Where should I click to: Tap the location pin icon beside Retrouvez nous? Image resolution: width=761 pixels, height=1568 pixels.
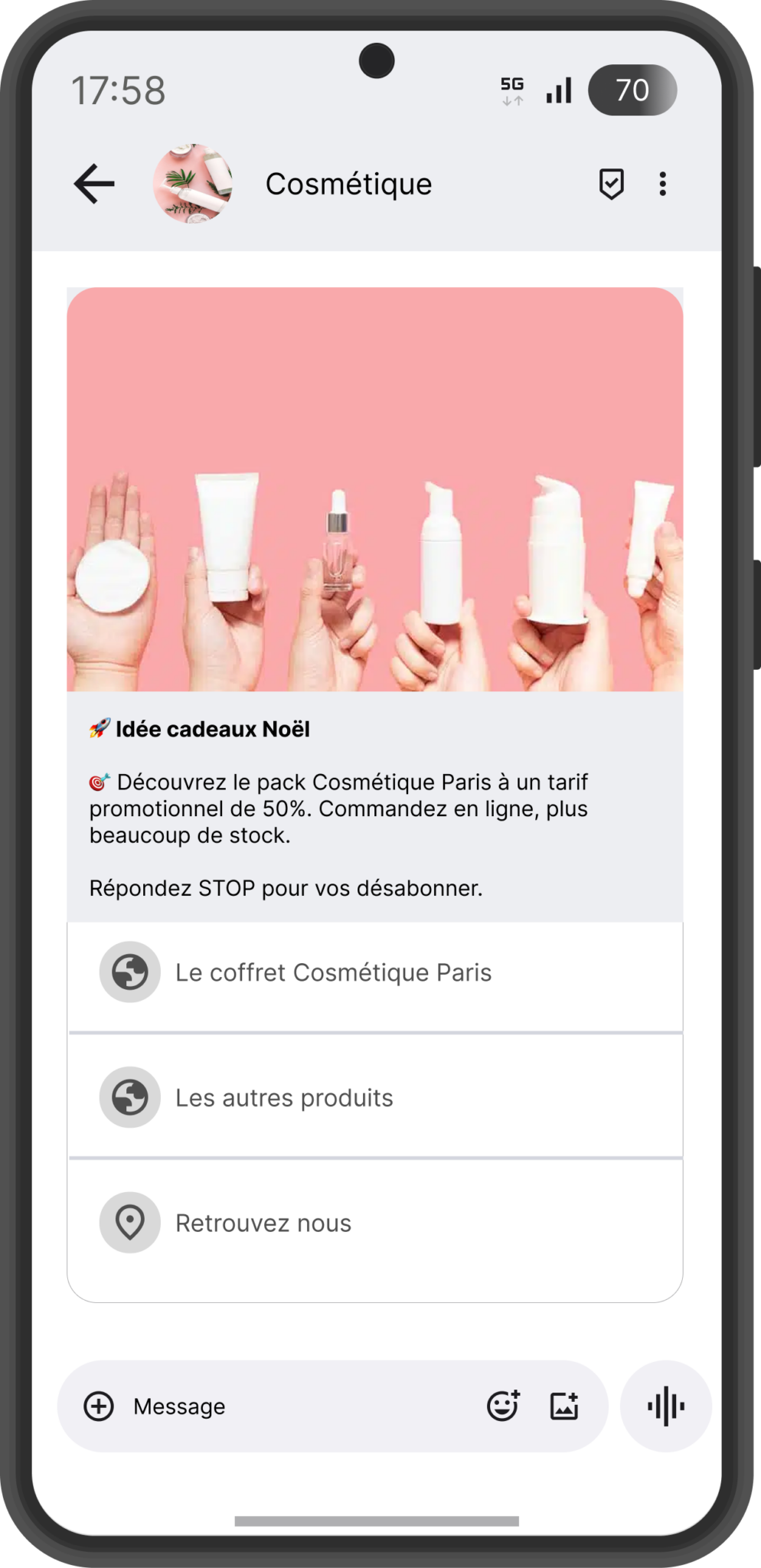click(x=129, y=1222)
